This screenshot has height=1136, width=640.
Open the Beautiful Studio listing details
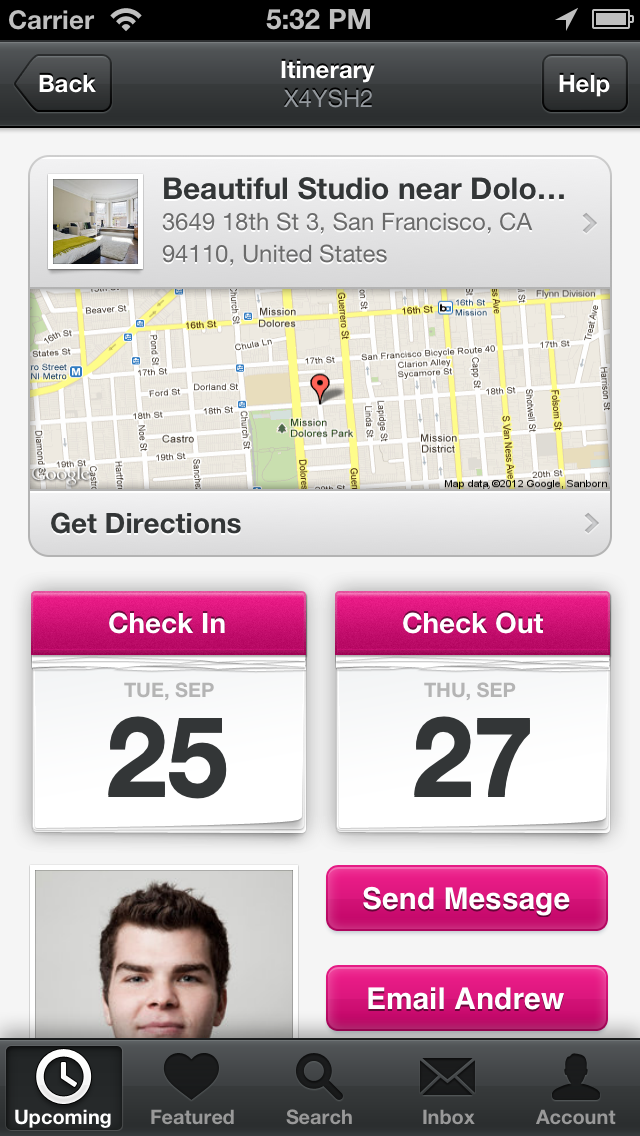click(x=320, y=222)
